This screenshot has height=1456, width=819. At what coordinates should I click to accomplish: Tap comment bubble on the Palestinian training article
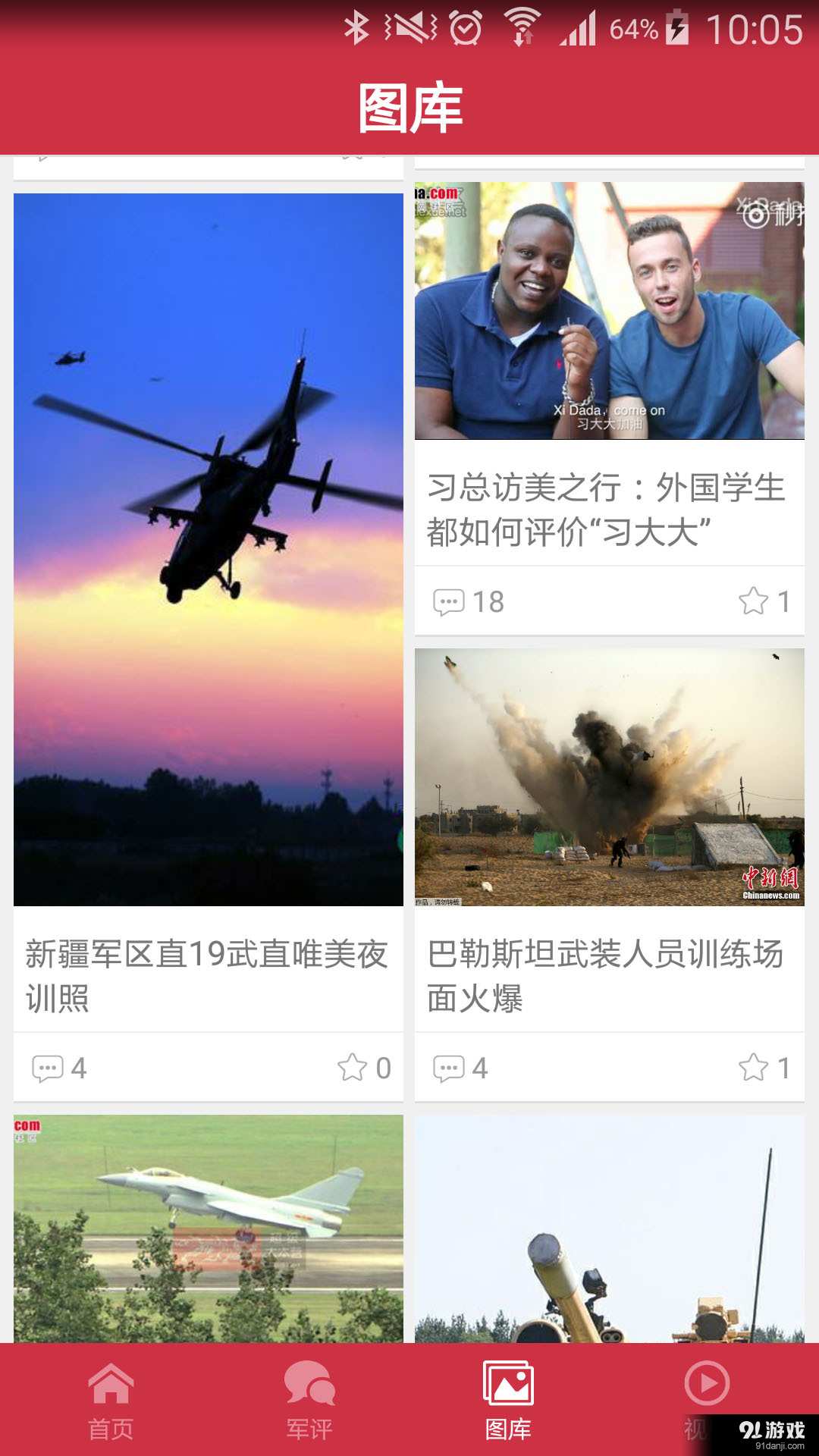(450, 1068)
